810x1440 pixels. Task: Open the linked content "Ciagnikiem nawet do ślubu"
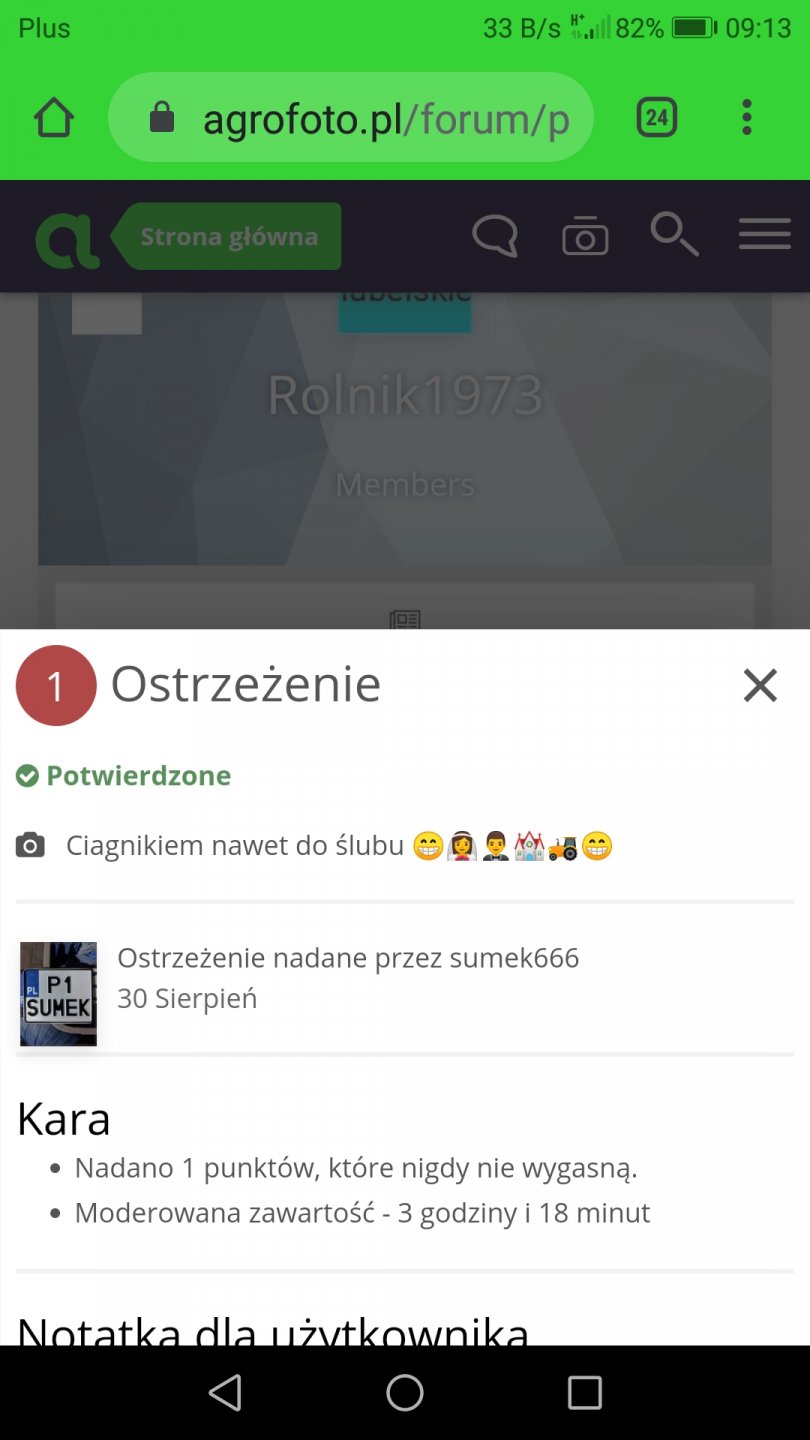[x=236, y=846]
